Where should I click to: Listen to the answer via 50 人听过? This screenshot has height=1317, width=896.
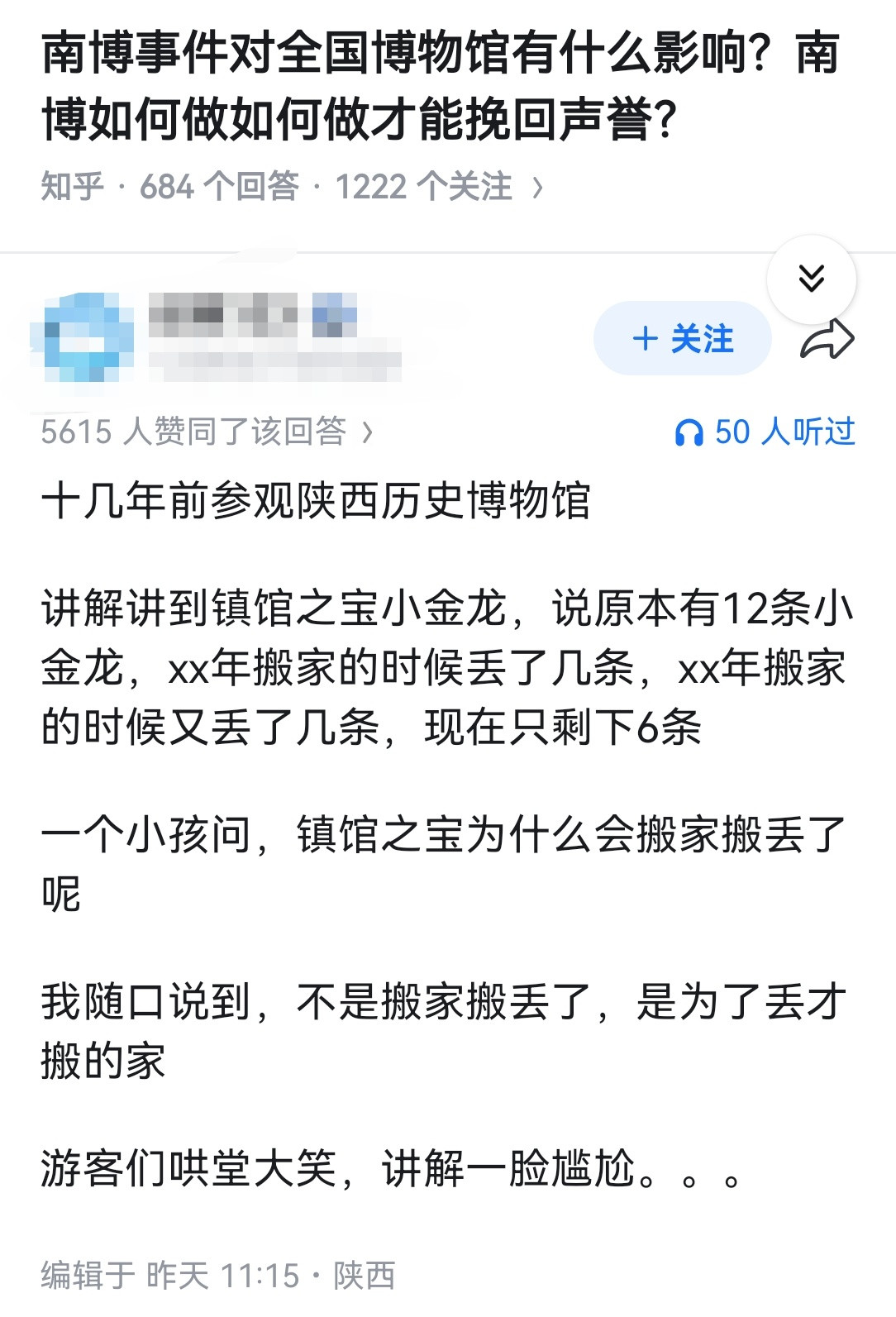pyautogui.click(x=785, y=431)
